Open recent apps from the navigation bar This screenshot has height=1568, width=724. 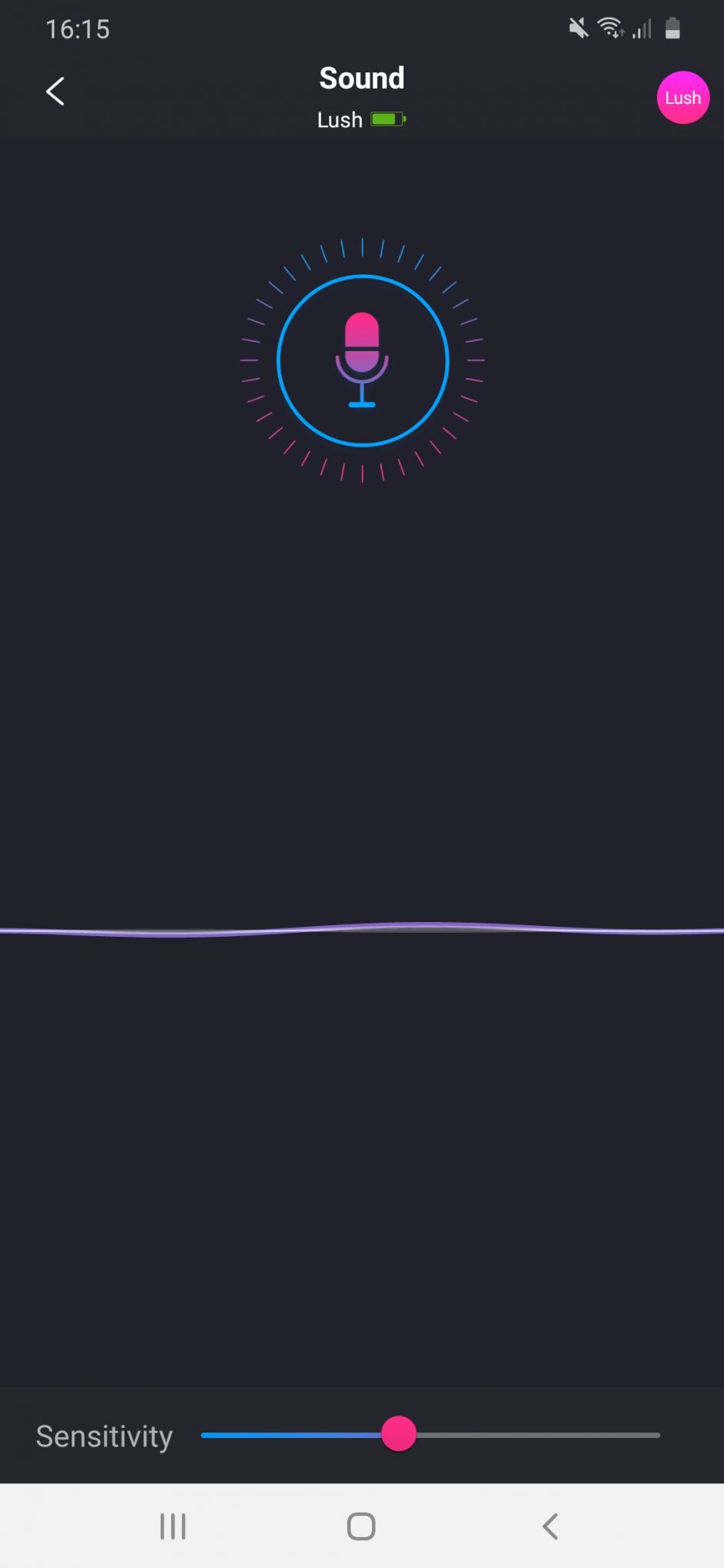pos(173,1526)
